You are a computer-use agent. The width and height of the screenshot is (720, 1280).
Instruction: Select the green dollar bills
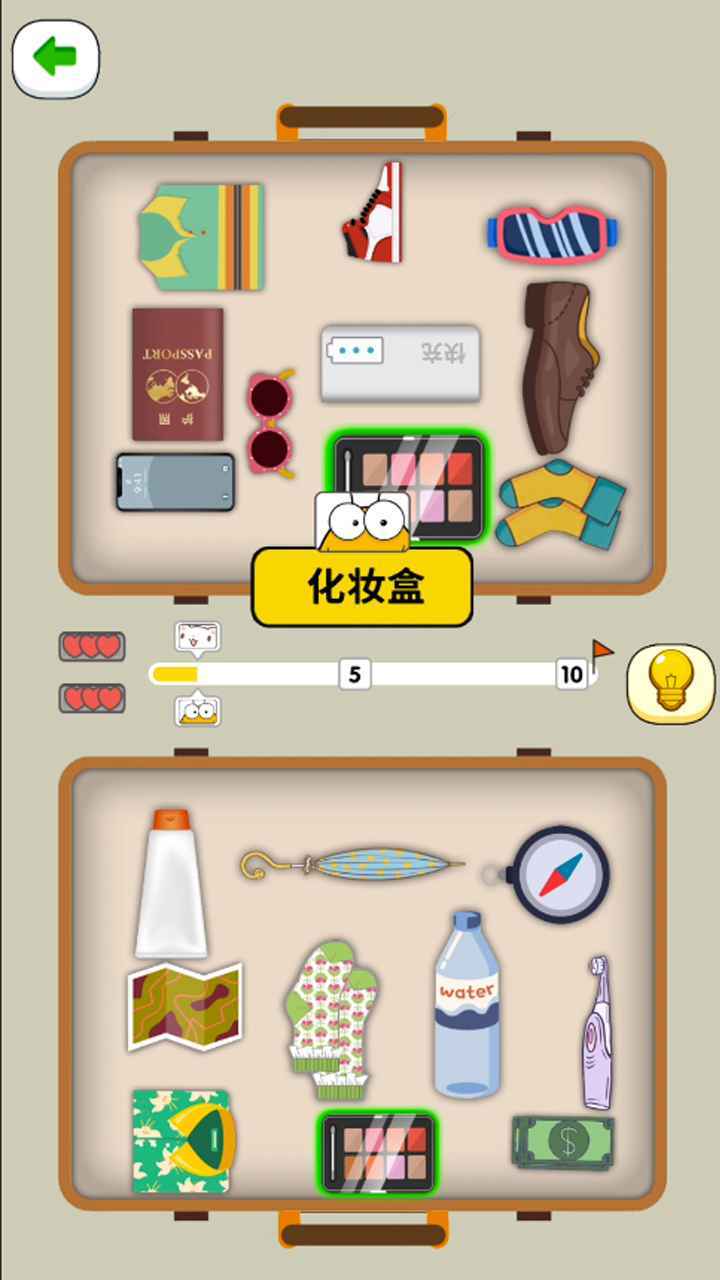[x=563, y=1142]
